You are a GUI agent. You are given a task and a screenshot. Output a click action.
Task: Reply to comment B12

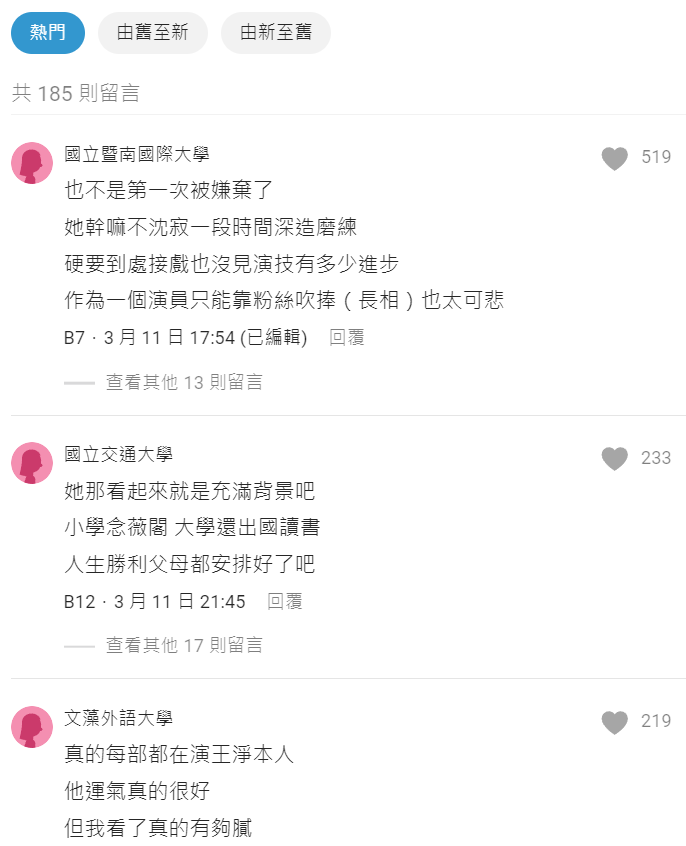click(x=284, y=601)
